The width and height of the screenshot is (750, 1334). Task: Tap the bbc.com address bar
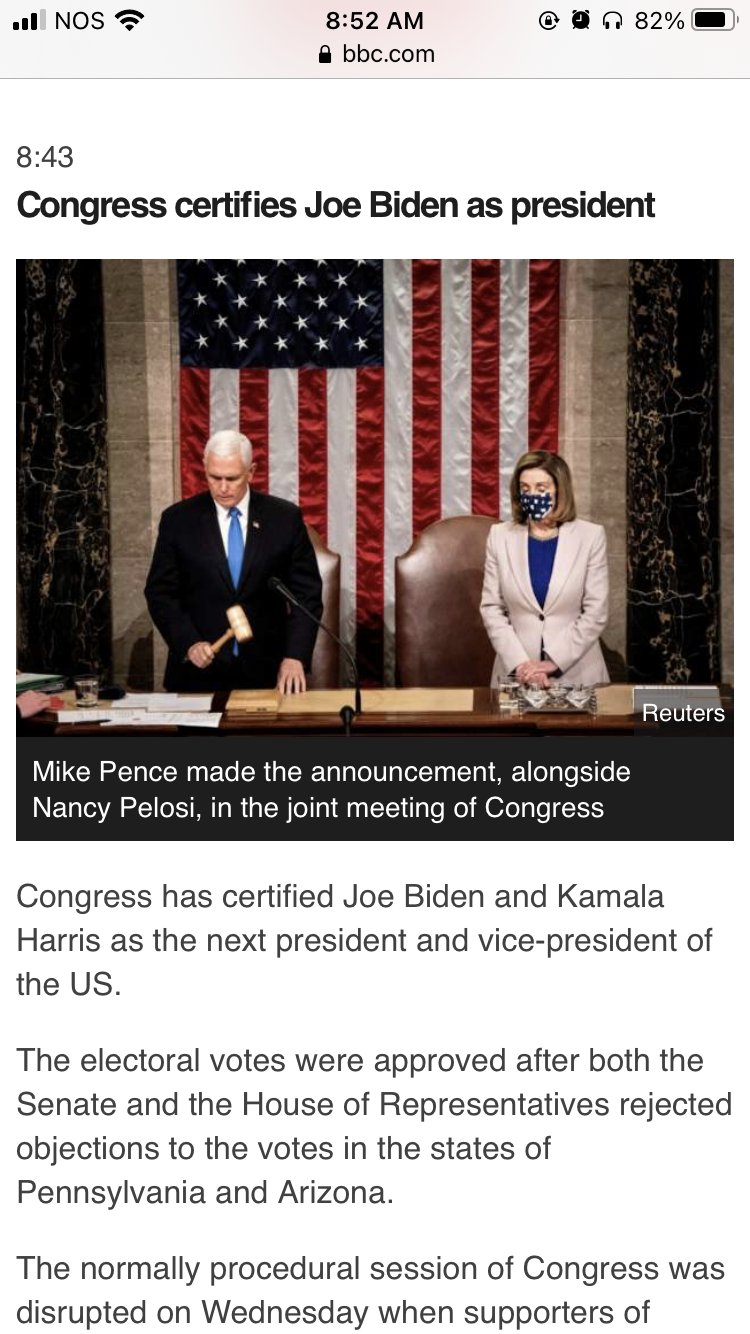[x=376, y=54]
